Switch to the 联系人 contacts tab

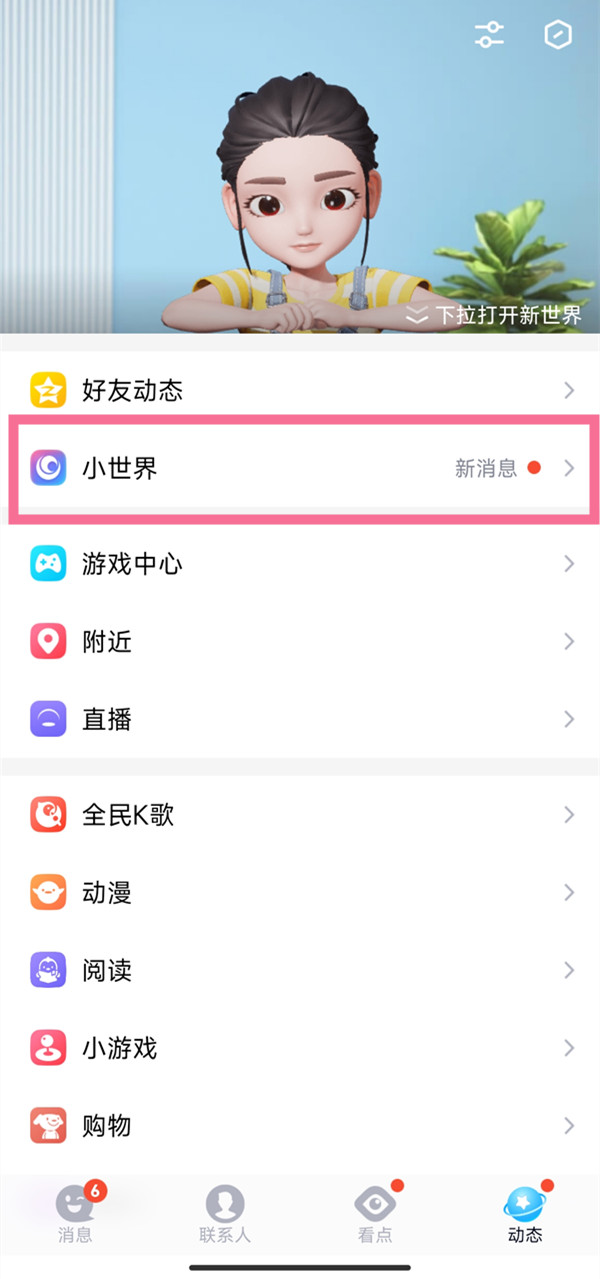click(225, 1212)
